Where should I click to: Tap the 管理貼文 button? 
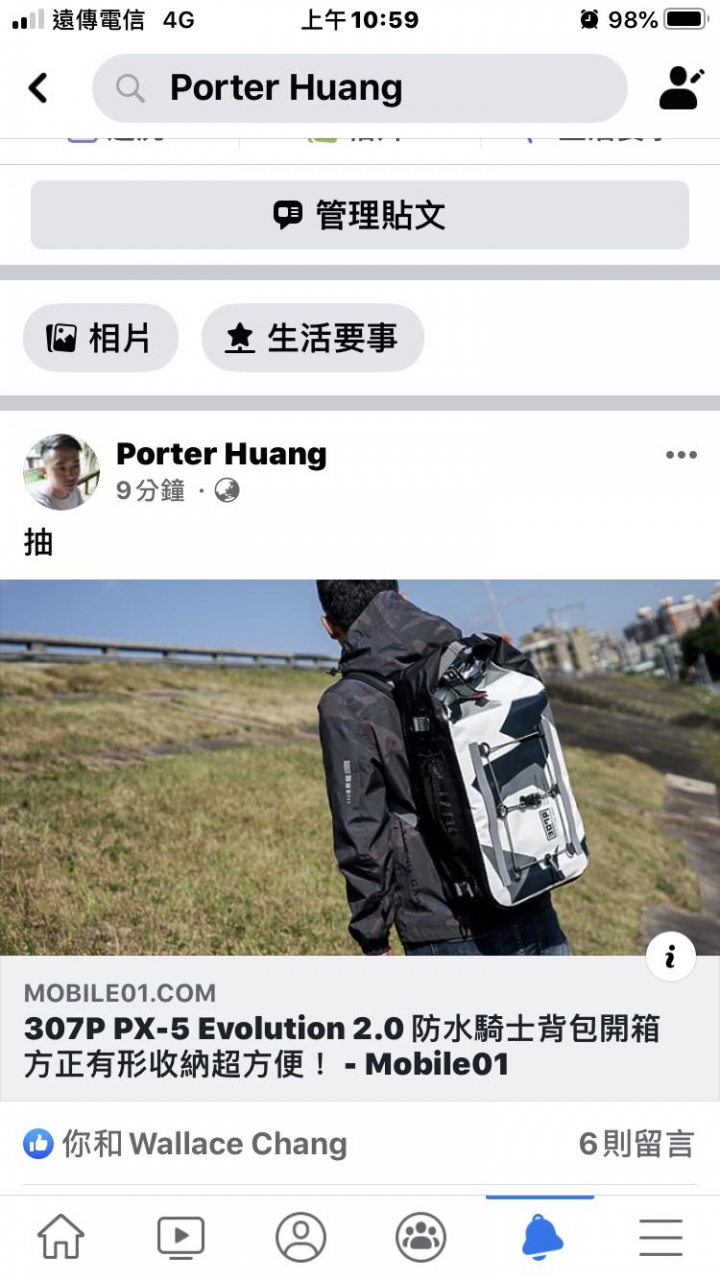click(360, 215)
